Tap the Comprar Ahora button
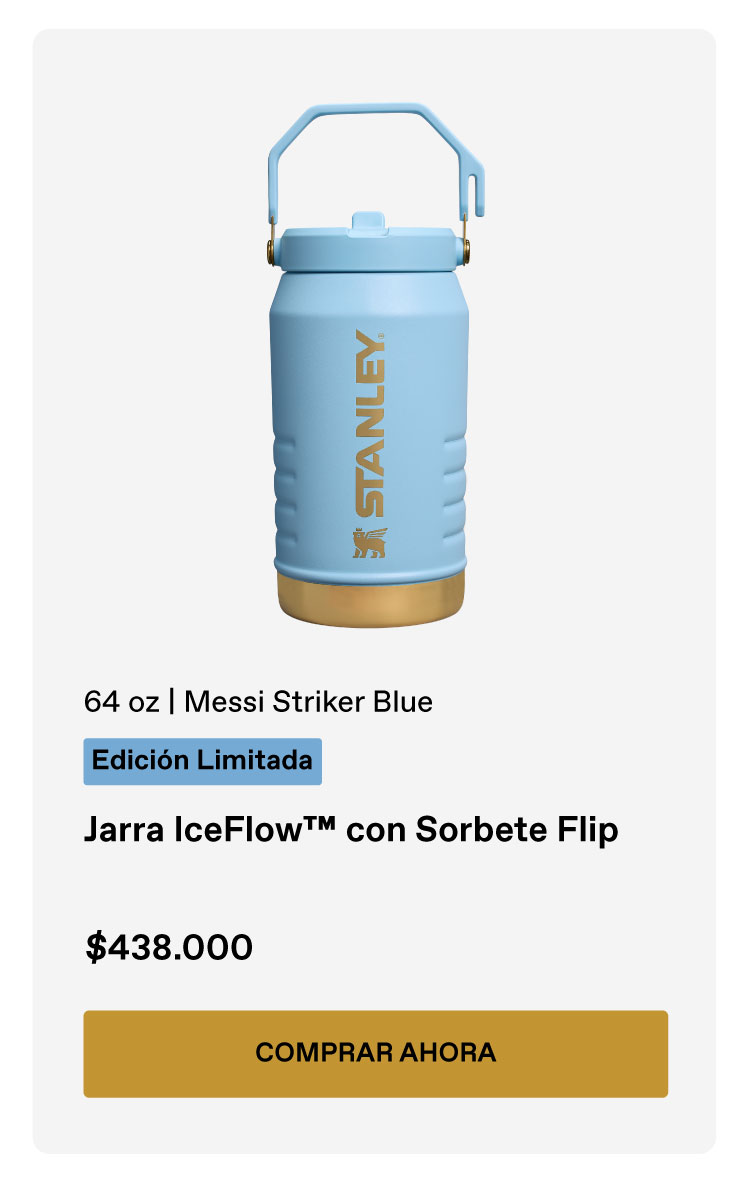This screenshot has width=753, height=1190. coord(375,1053)
